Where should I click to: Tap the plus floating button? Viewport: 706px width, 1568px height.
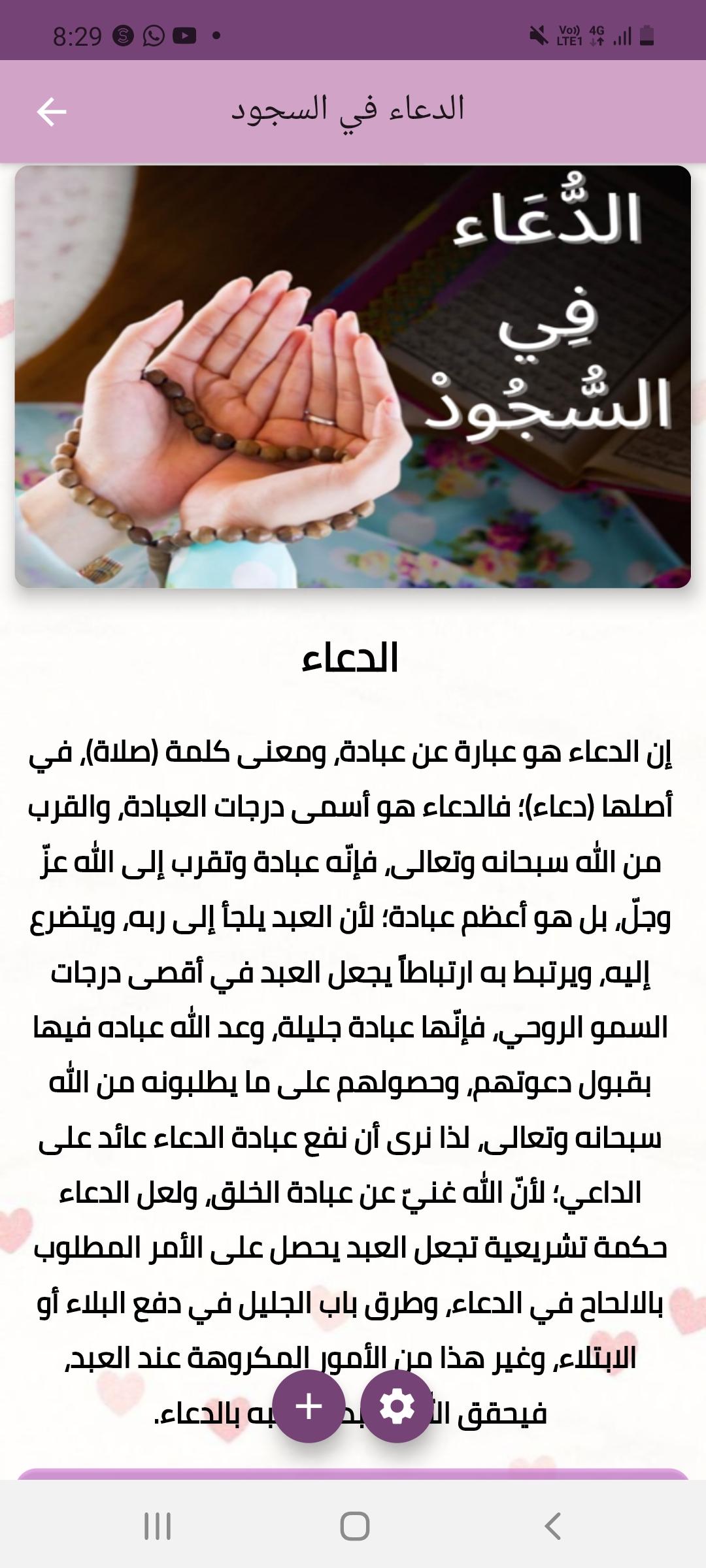coord(309,1406)
